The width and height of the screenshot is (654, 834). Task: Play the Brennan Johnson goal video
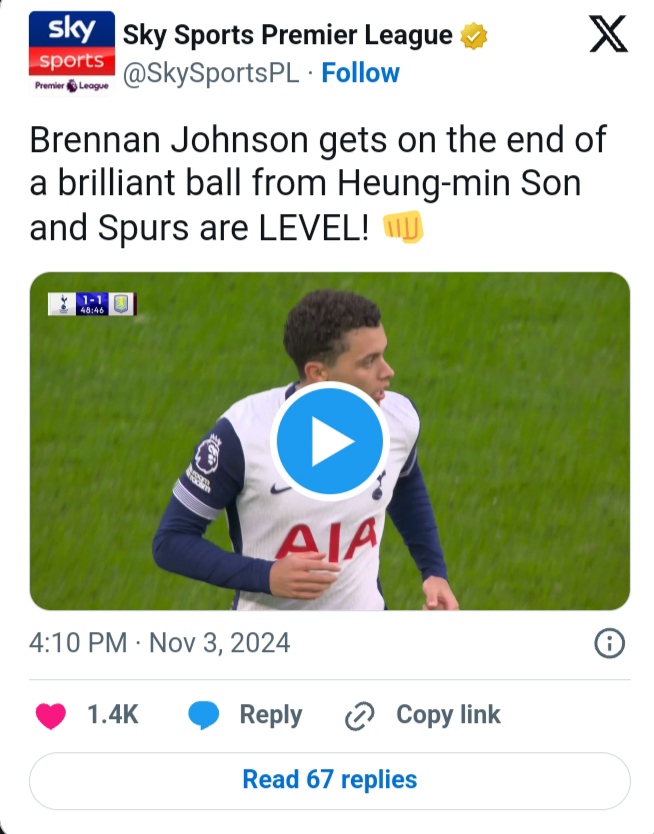[329, 441]
